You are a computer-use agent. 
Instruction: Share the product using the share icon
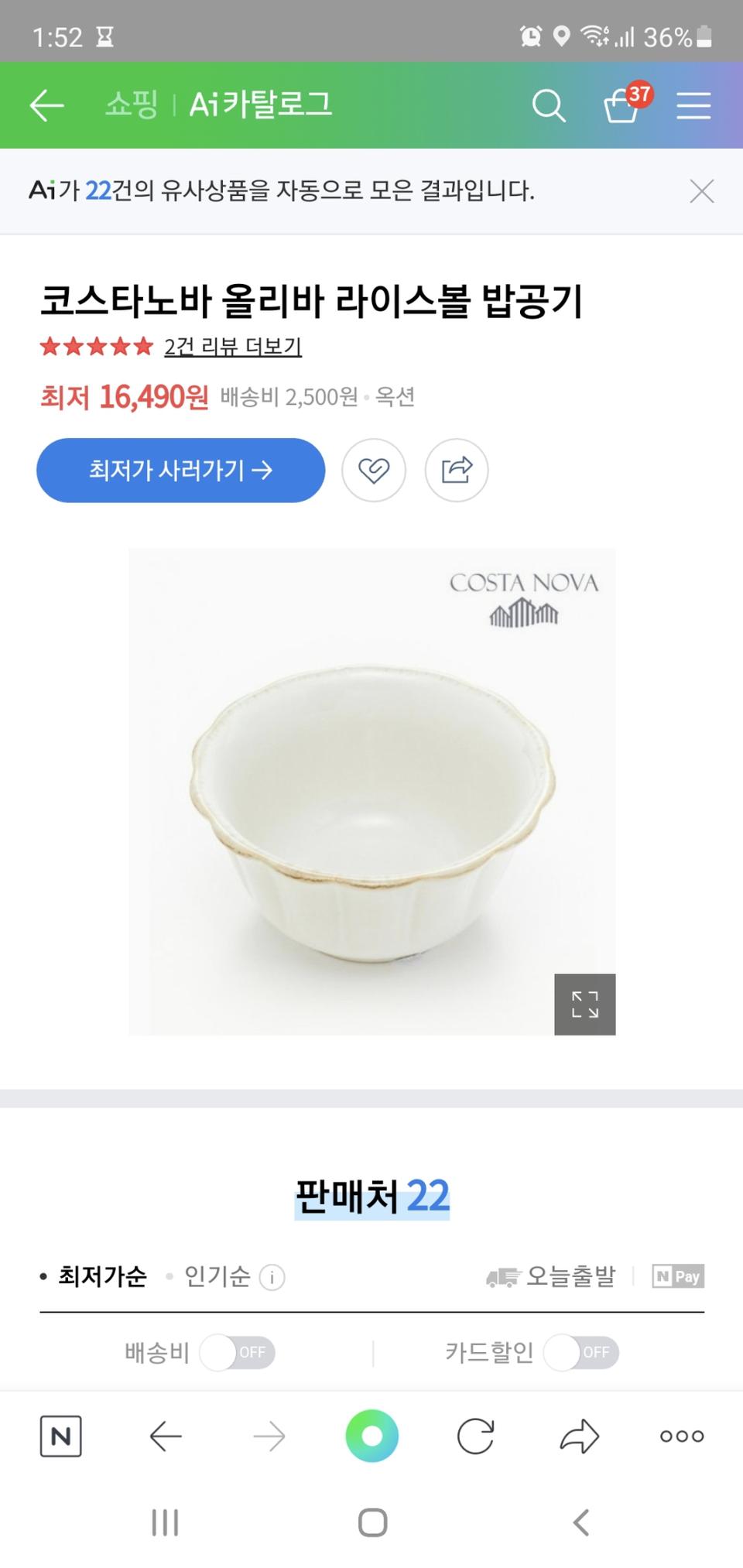pos(456,470)
